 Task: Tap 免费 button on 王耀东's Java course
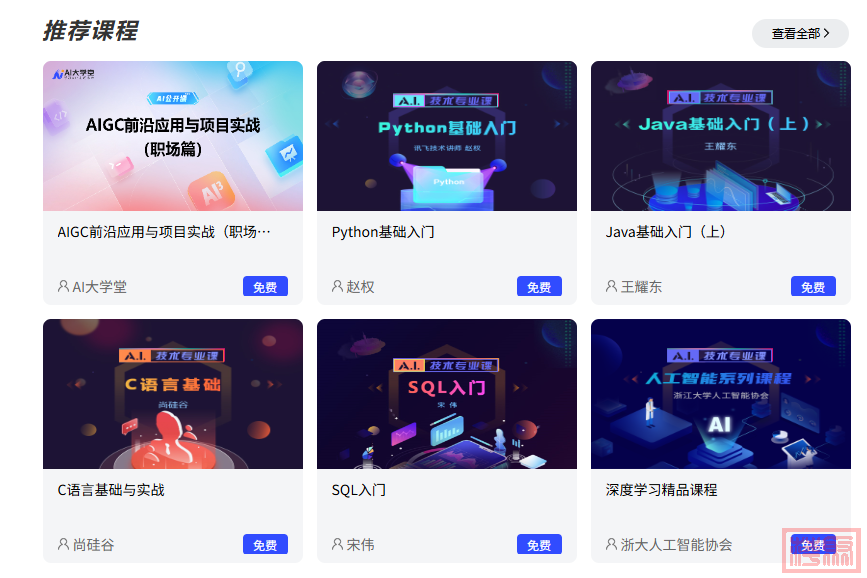(x=813, y=287)
